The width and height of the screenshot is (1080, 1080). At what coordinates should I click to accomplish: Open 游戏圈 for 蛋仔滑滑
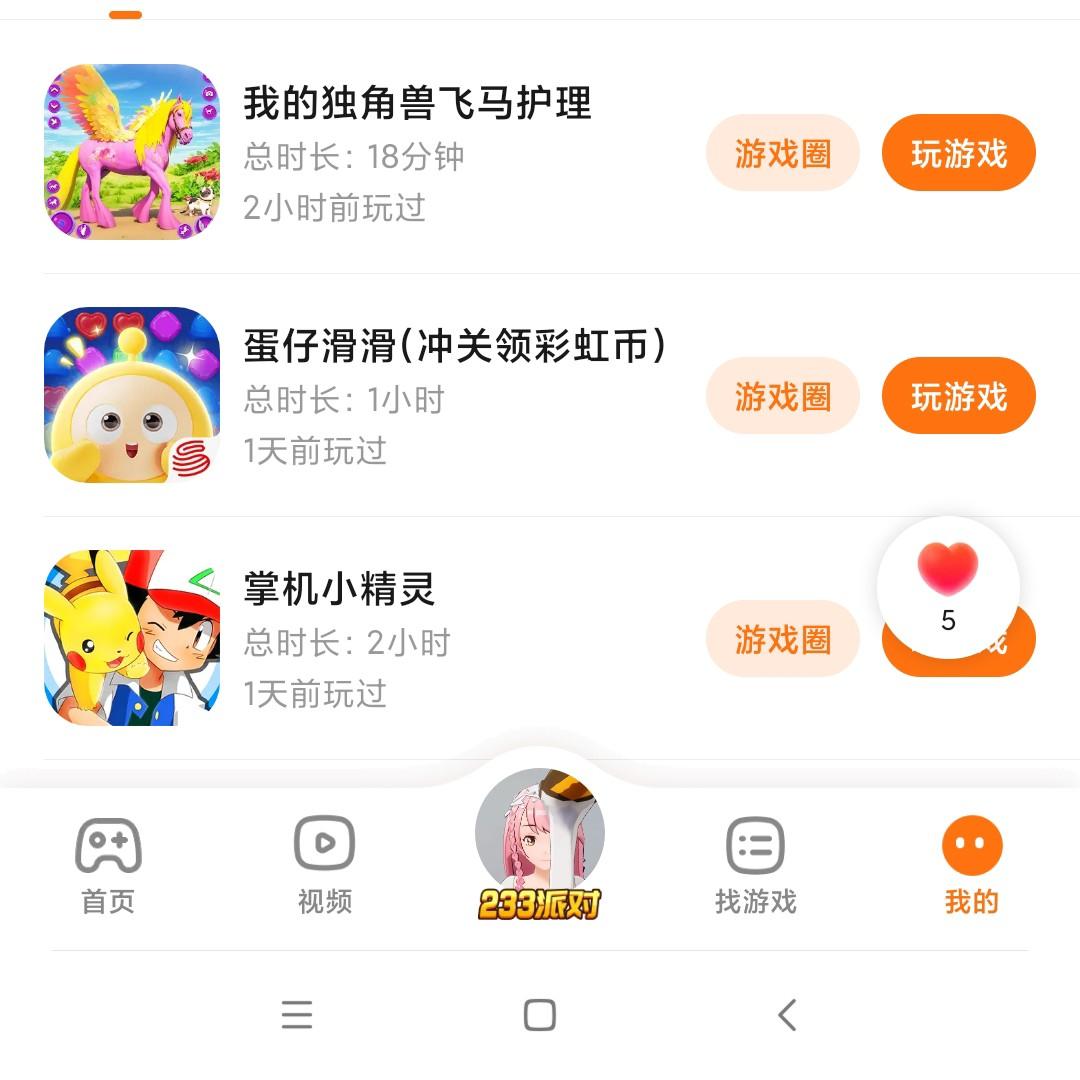(x=782, y=396)
